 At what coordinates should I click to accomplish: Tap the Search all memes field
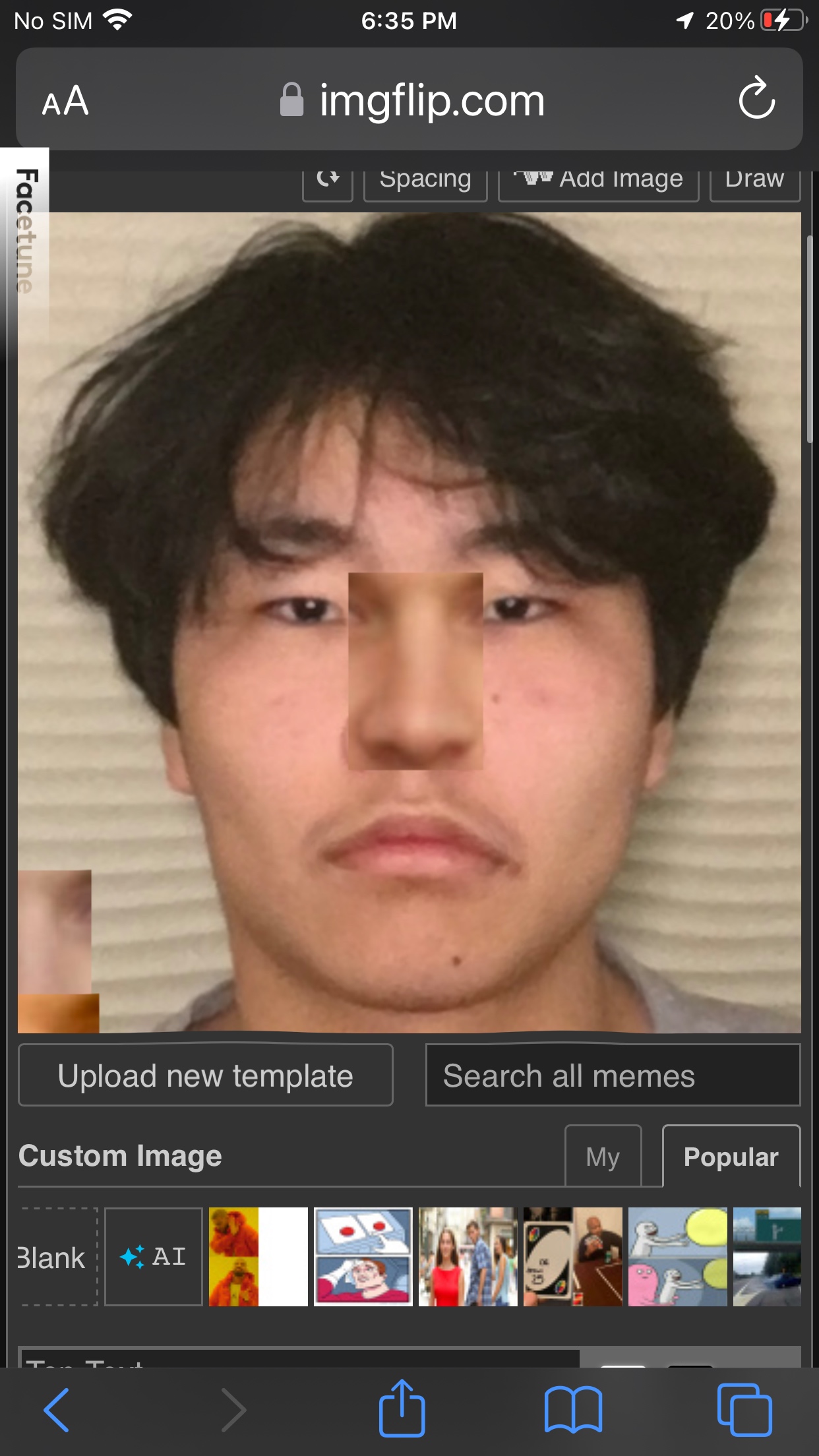pos(613,1076)
